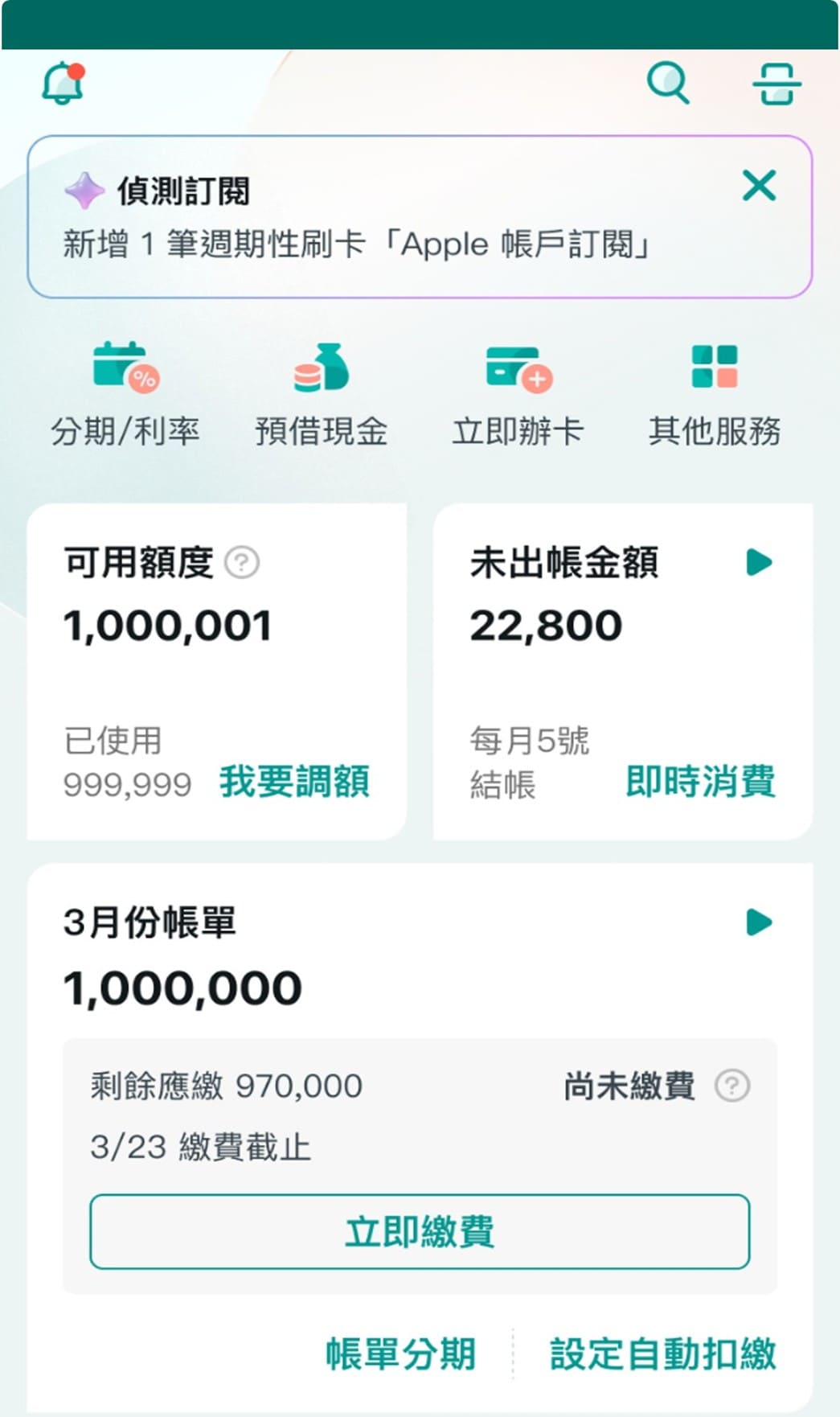Open the Apple 帳戶訂閱 detection banner
Screen dimensions: 840x1417
(420, 217)
